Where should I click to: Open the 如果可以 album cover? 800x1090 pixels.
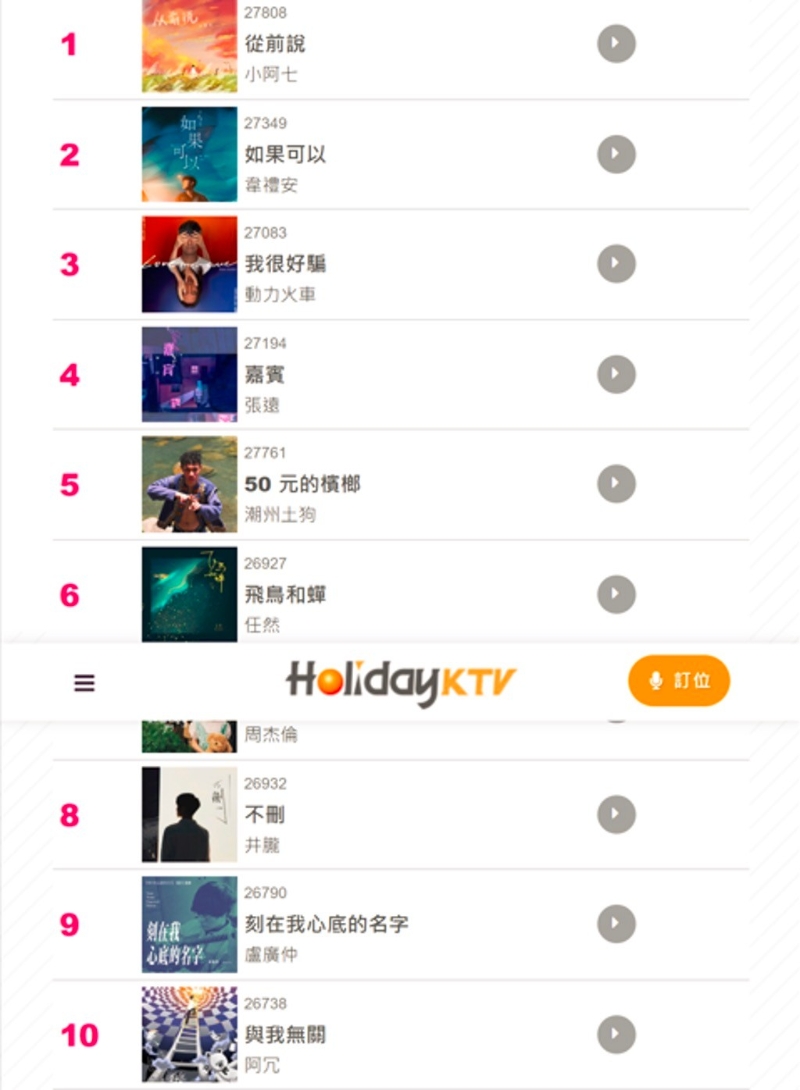[189, 155]
